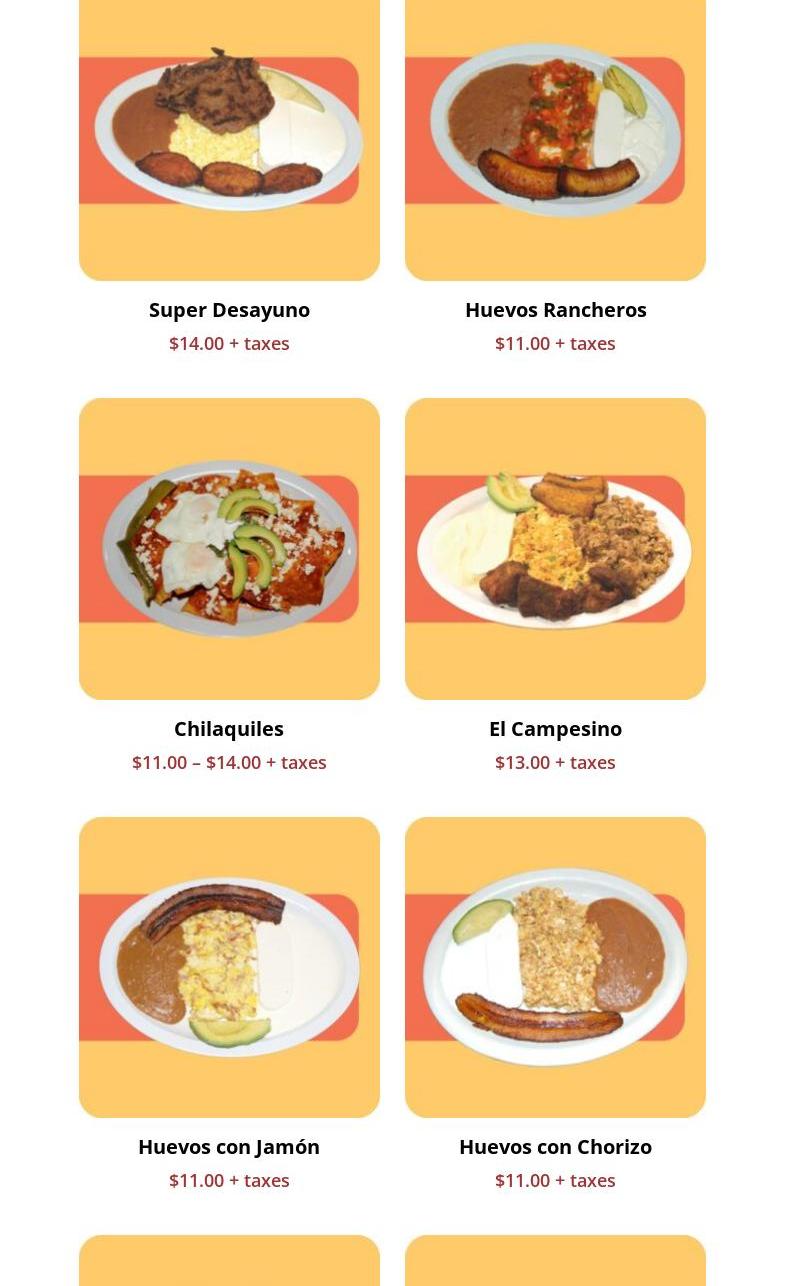
Task: Follow the Chilaquiles title link
Action: click(x=229, y=729)
